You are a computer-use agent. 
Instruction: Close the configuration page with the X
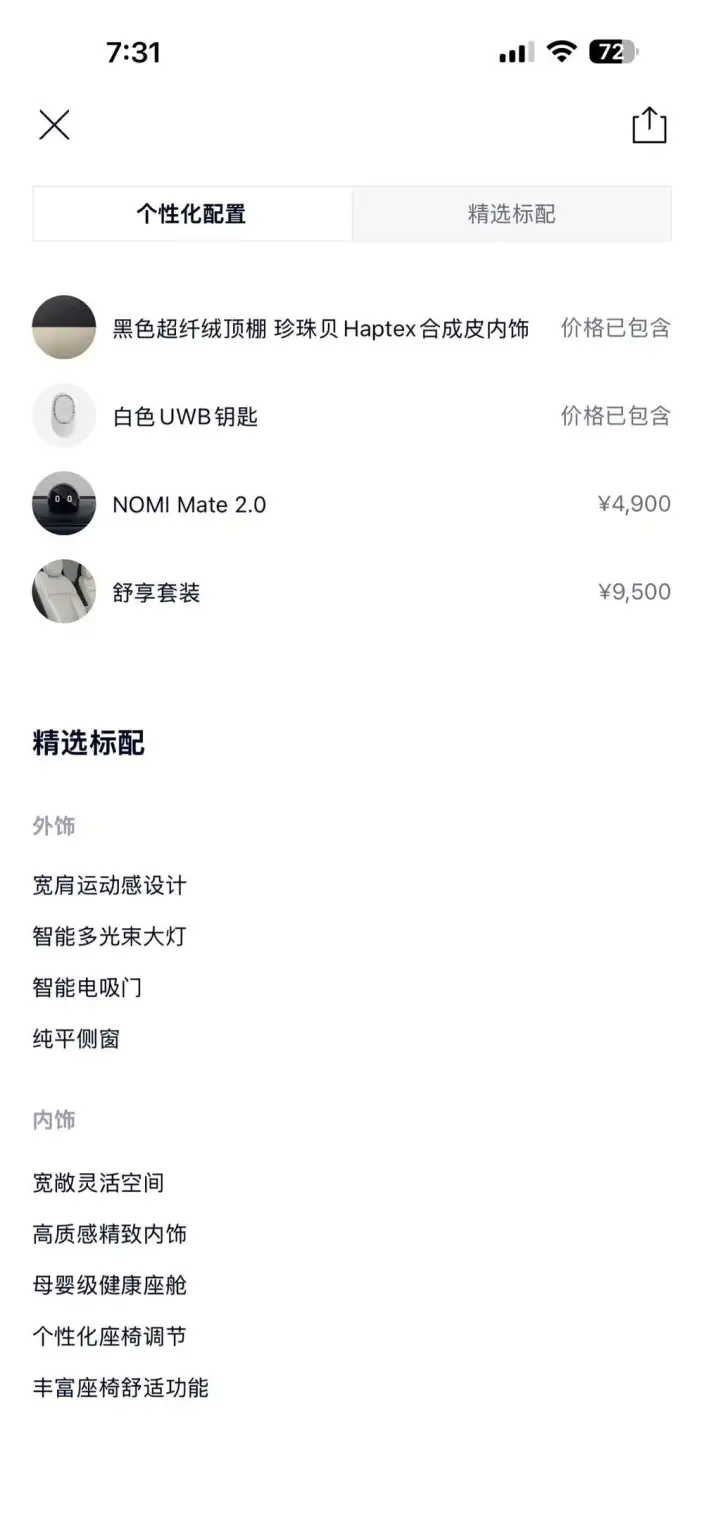[x=54, y=125]
